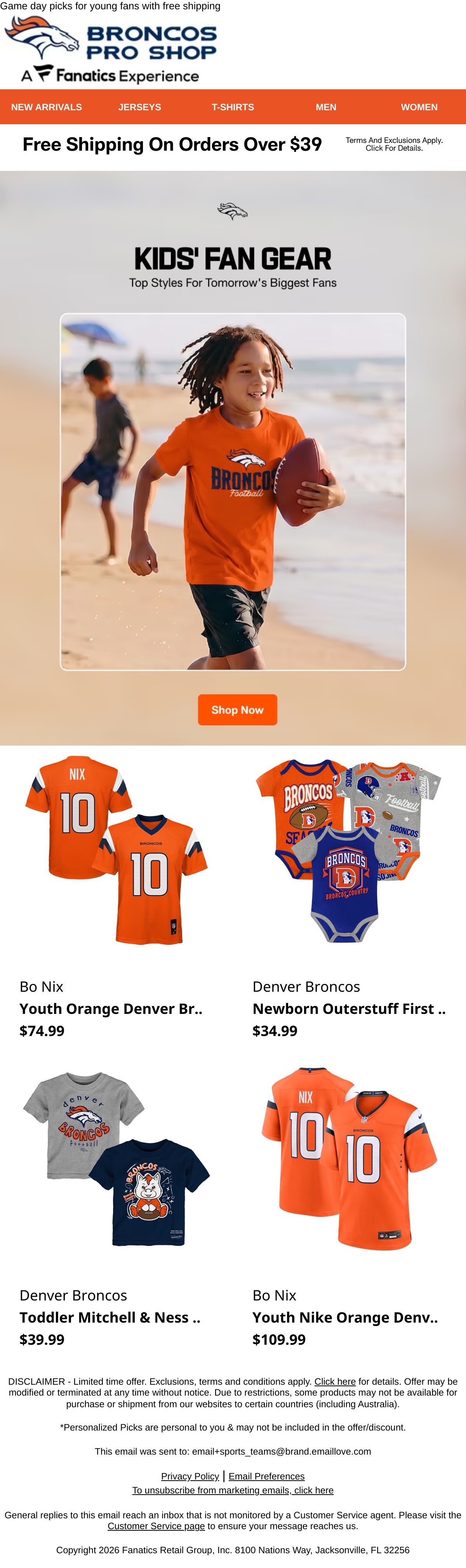Open the Privacy Policy link
The height and width of the screenshot is (1568, 466).
[190, 1476]
